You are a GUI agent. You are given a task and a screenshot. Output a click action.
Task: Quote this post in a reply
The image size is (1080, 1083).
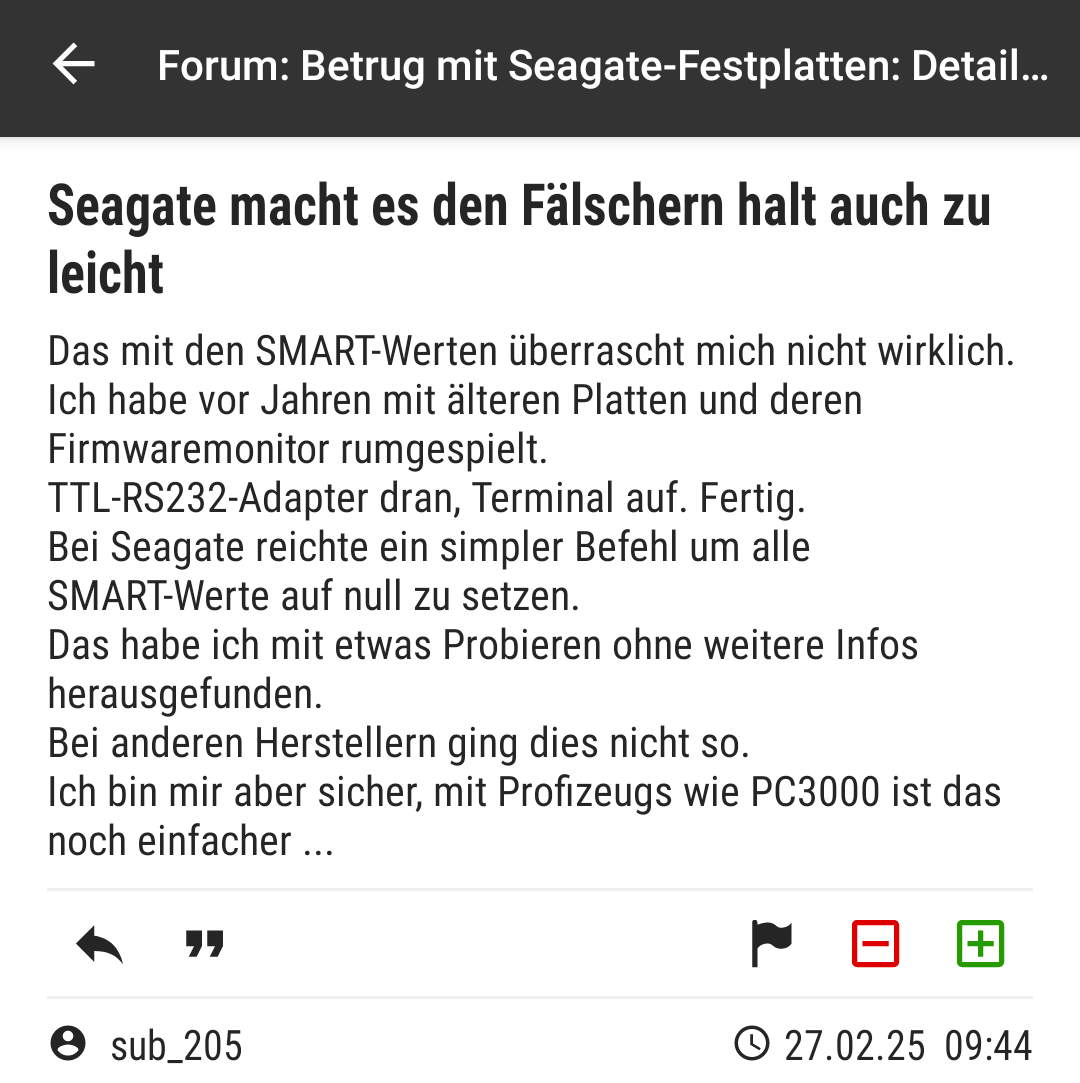click(x=205, y=944)
